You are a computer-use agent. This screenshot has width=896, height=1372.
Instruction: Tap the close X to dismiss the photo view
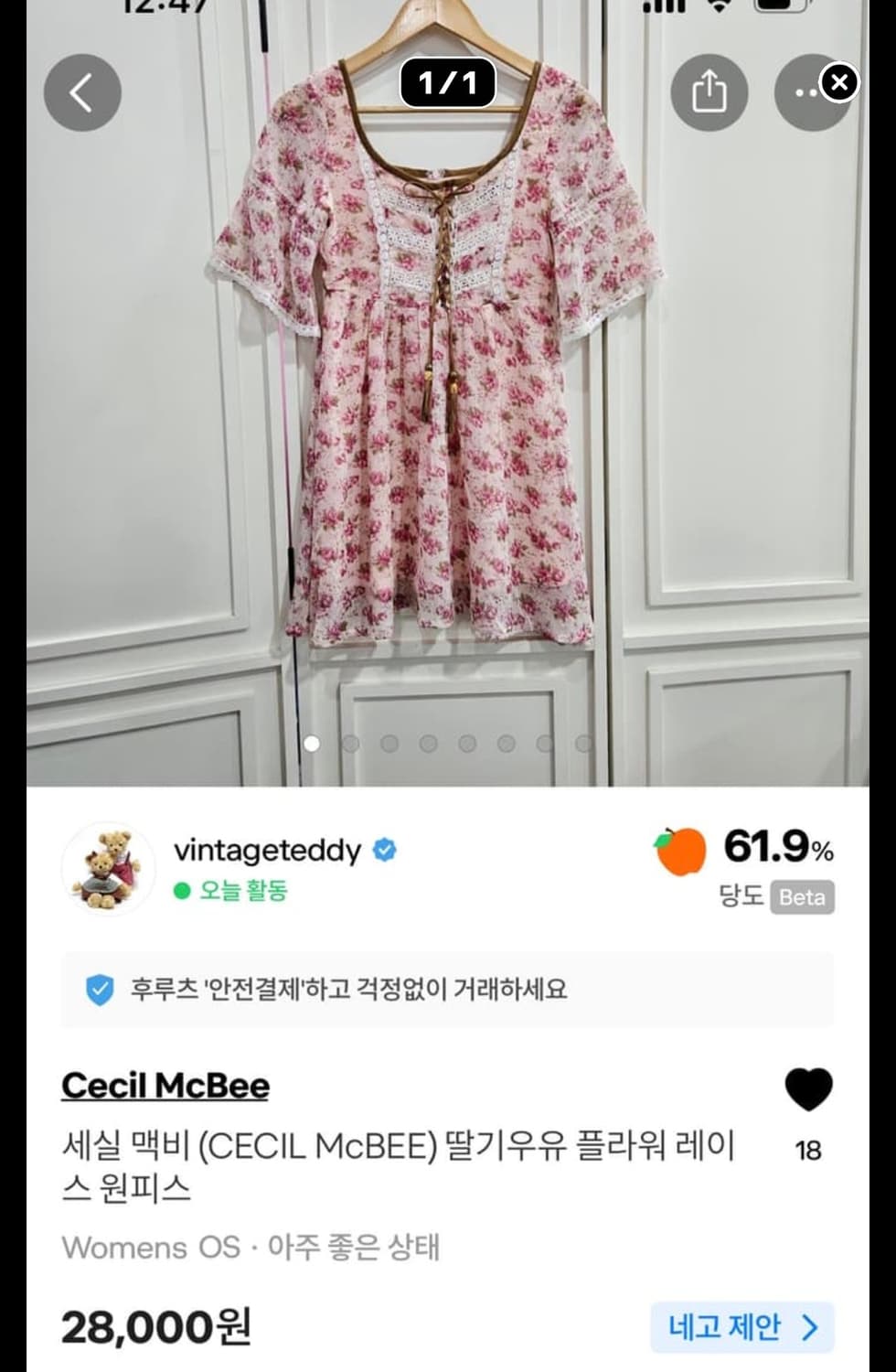838,80
